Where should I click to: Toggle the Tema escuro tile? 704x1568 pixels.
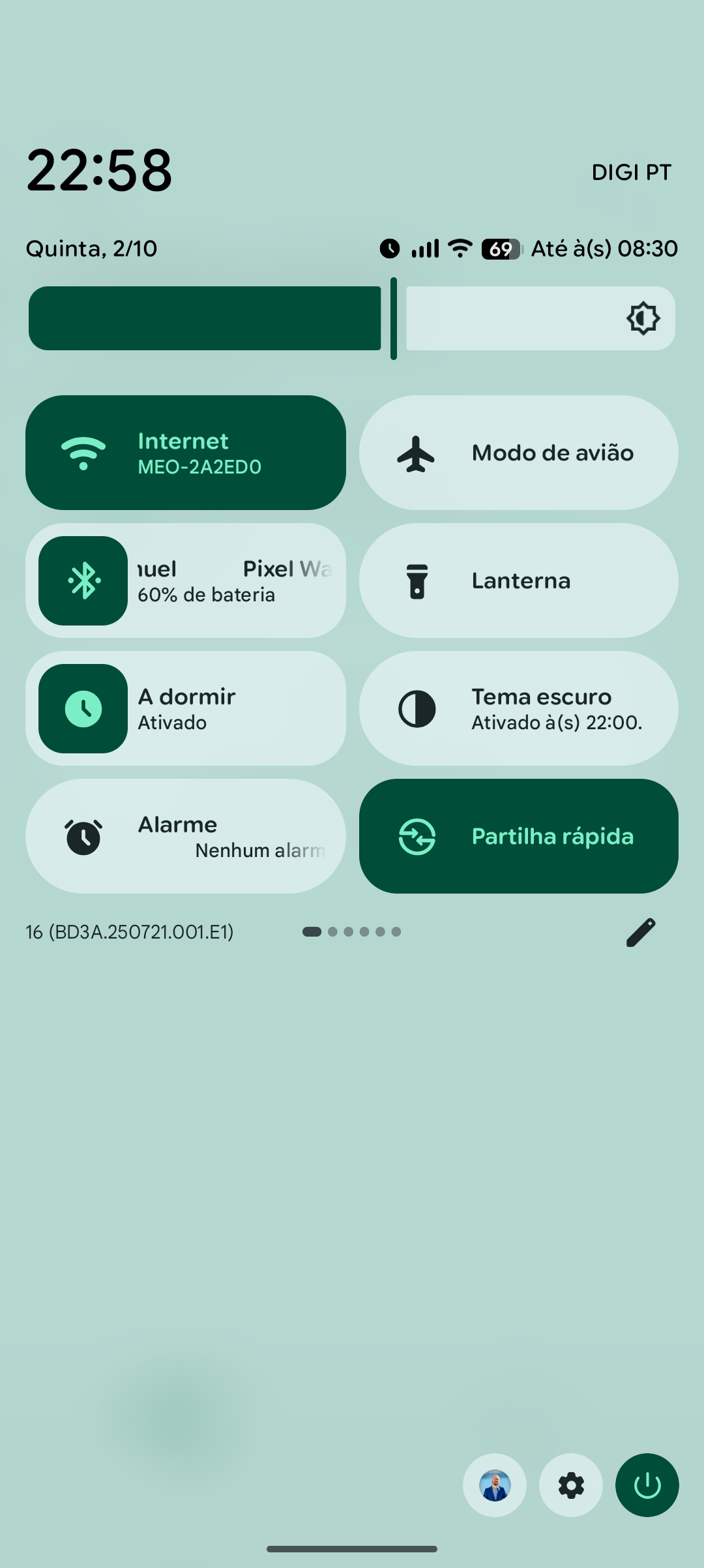tap(518, 708)
